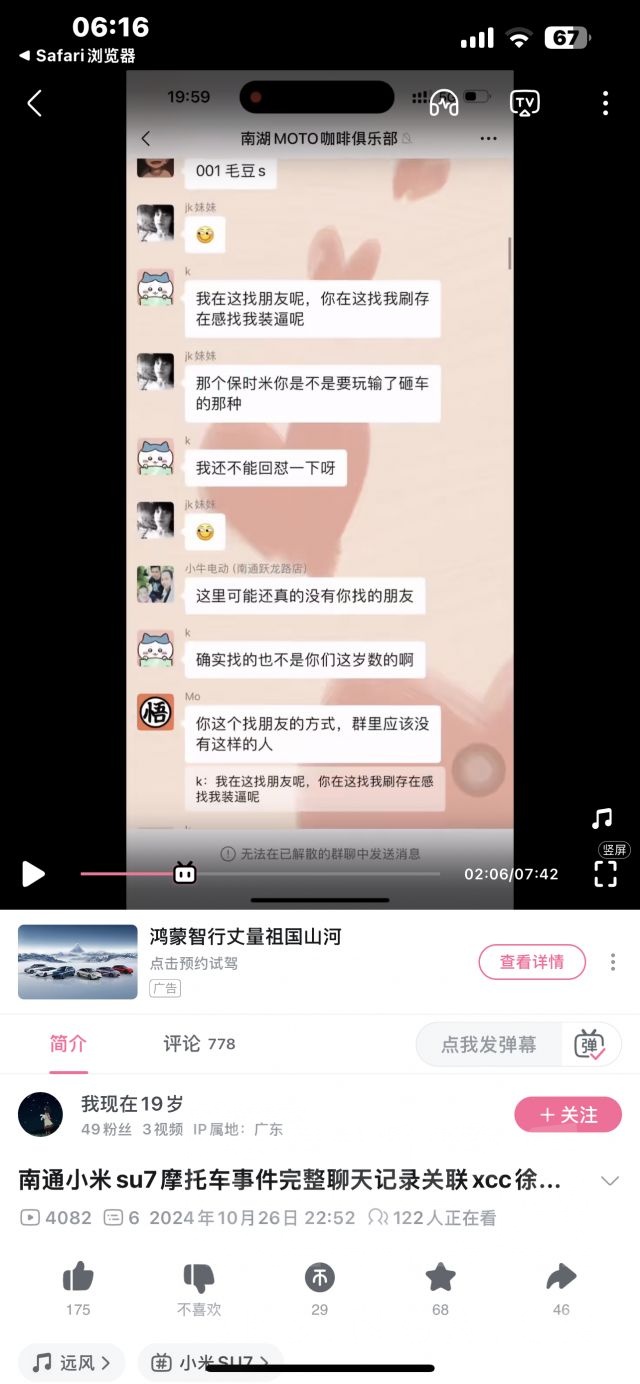Screen dimensions: 640x1384
Task: Open 点我发弹幕 input box
Action: [488, 1044]
